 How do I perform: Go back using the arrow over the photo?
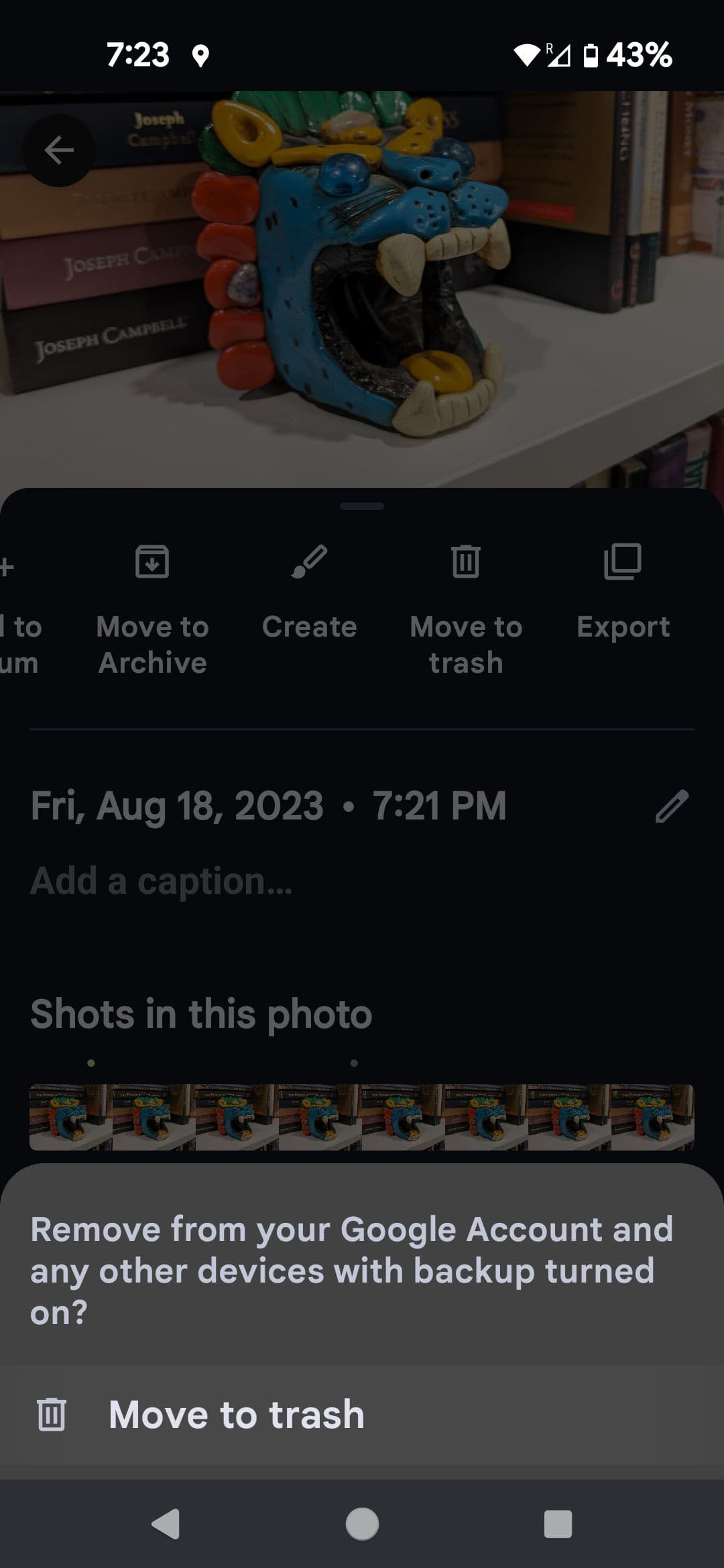tap(59, 150)
